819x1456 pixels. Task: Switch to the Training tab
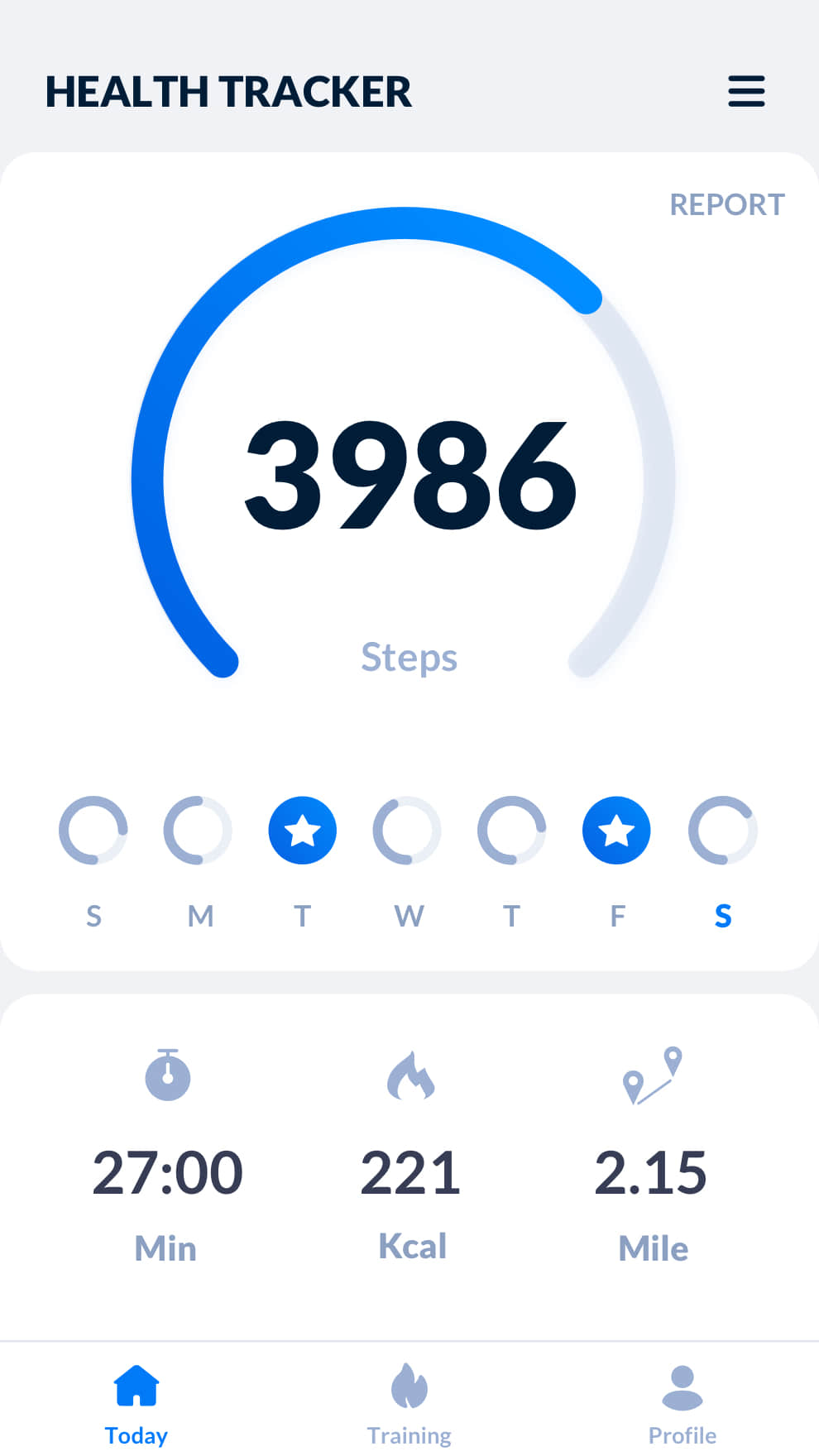409,1404
